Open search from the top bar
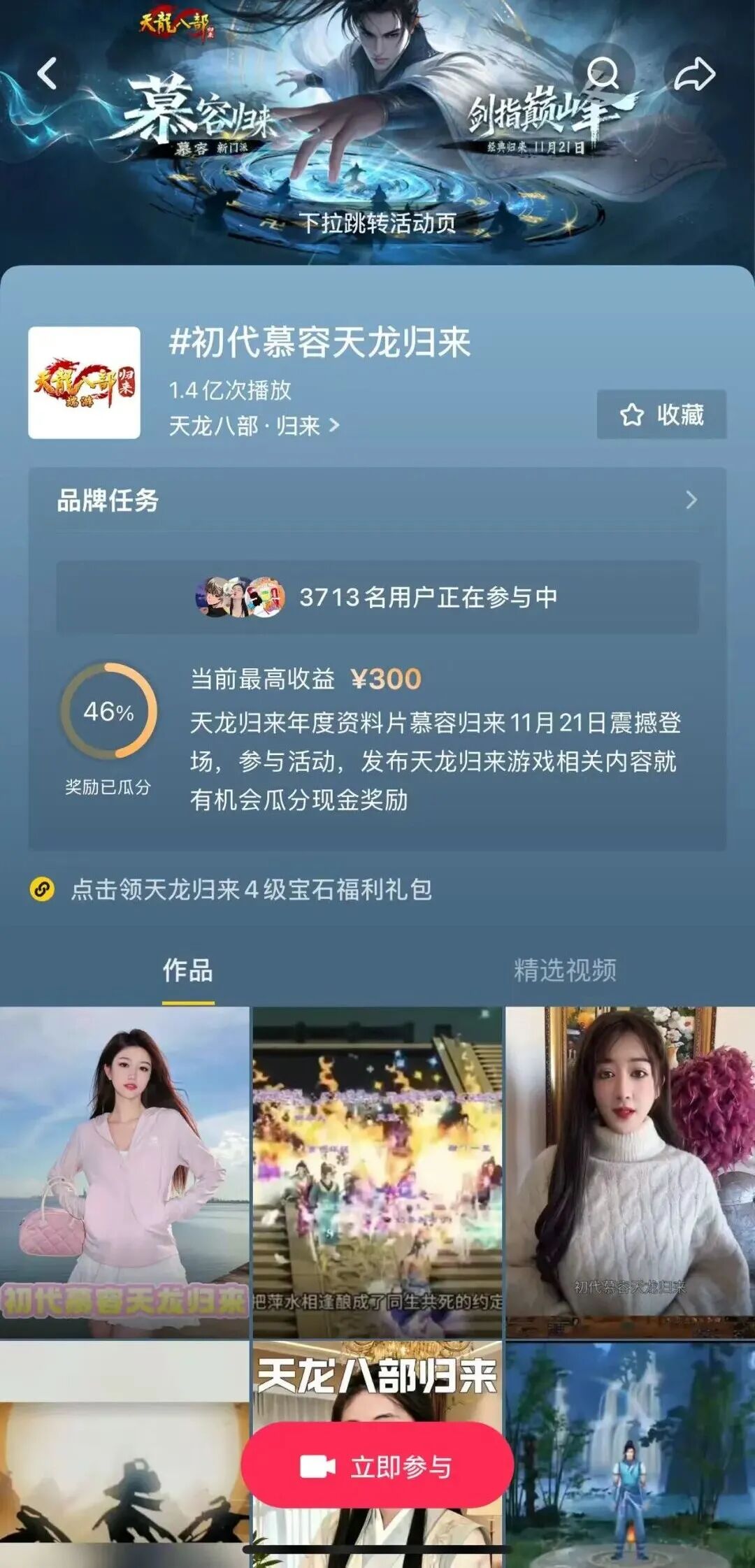This screenshot has height=1568, width=755. point(603,73)
